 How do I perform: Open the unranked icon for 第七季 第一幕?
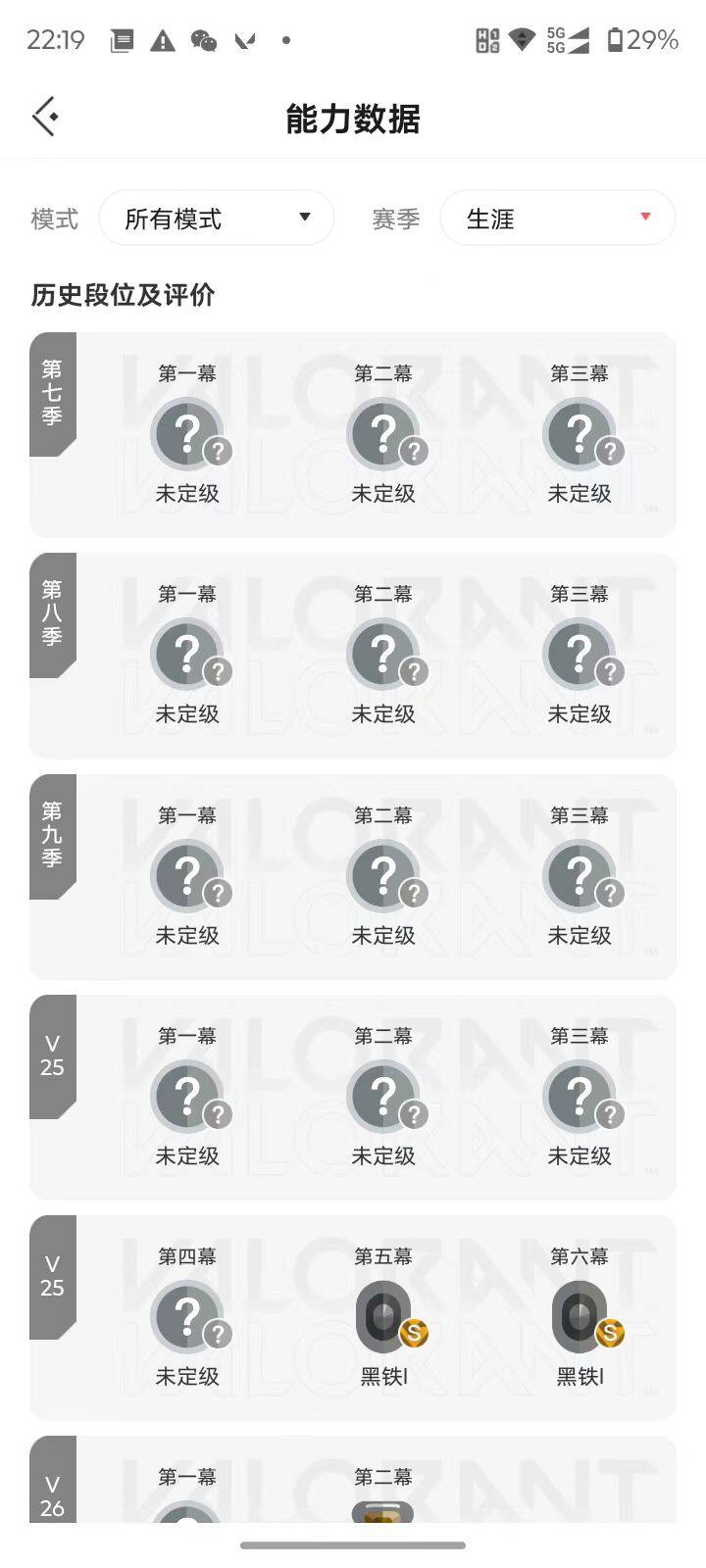click(x=187, y=432)
